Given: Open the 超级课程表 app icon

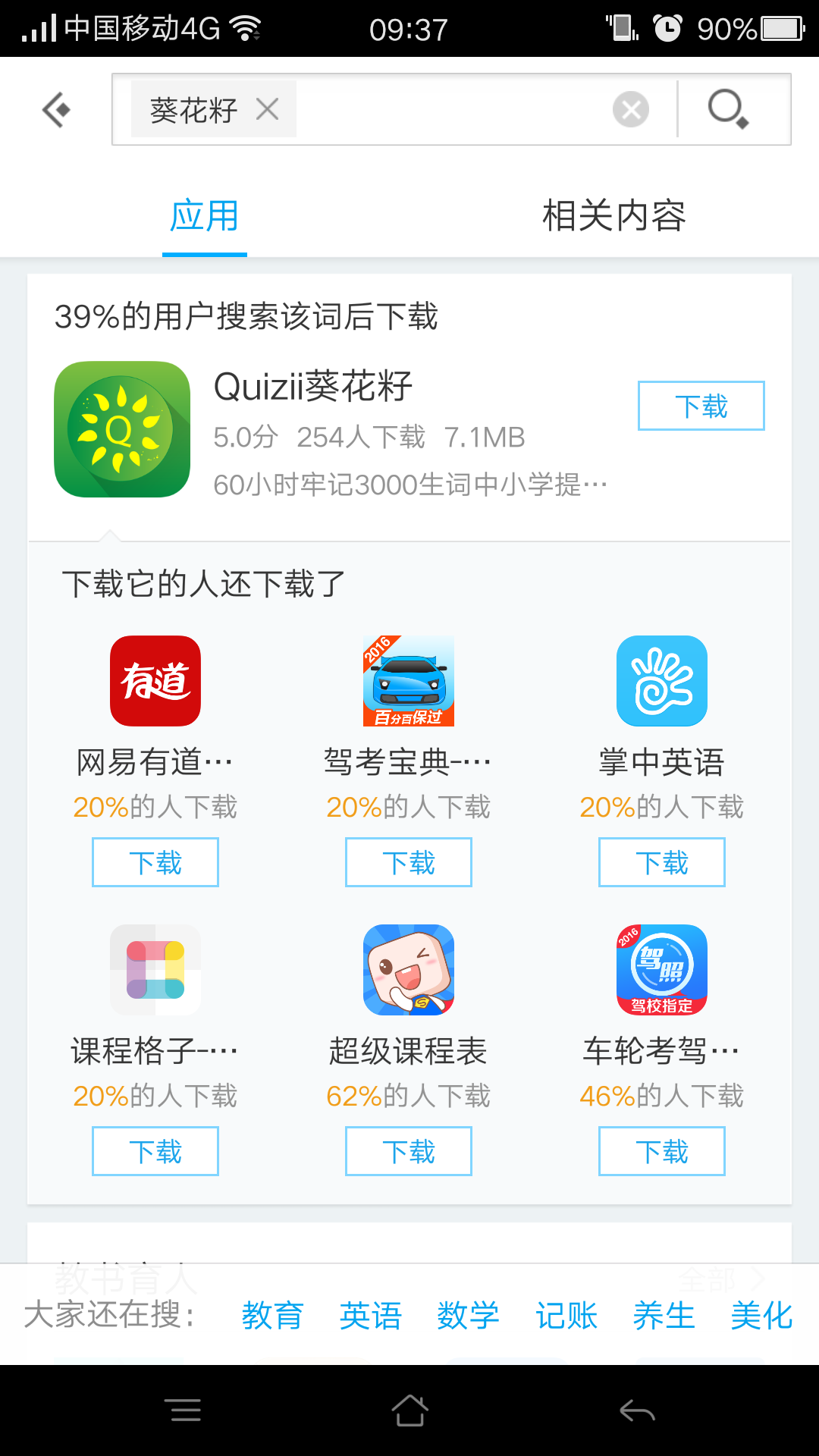Looking at the screenshot, I should [x=409, y=970].
